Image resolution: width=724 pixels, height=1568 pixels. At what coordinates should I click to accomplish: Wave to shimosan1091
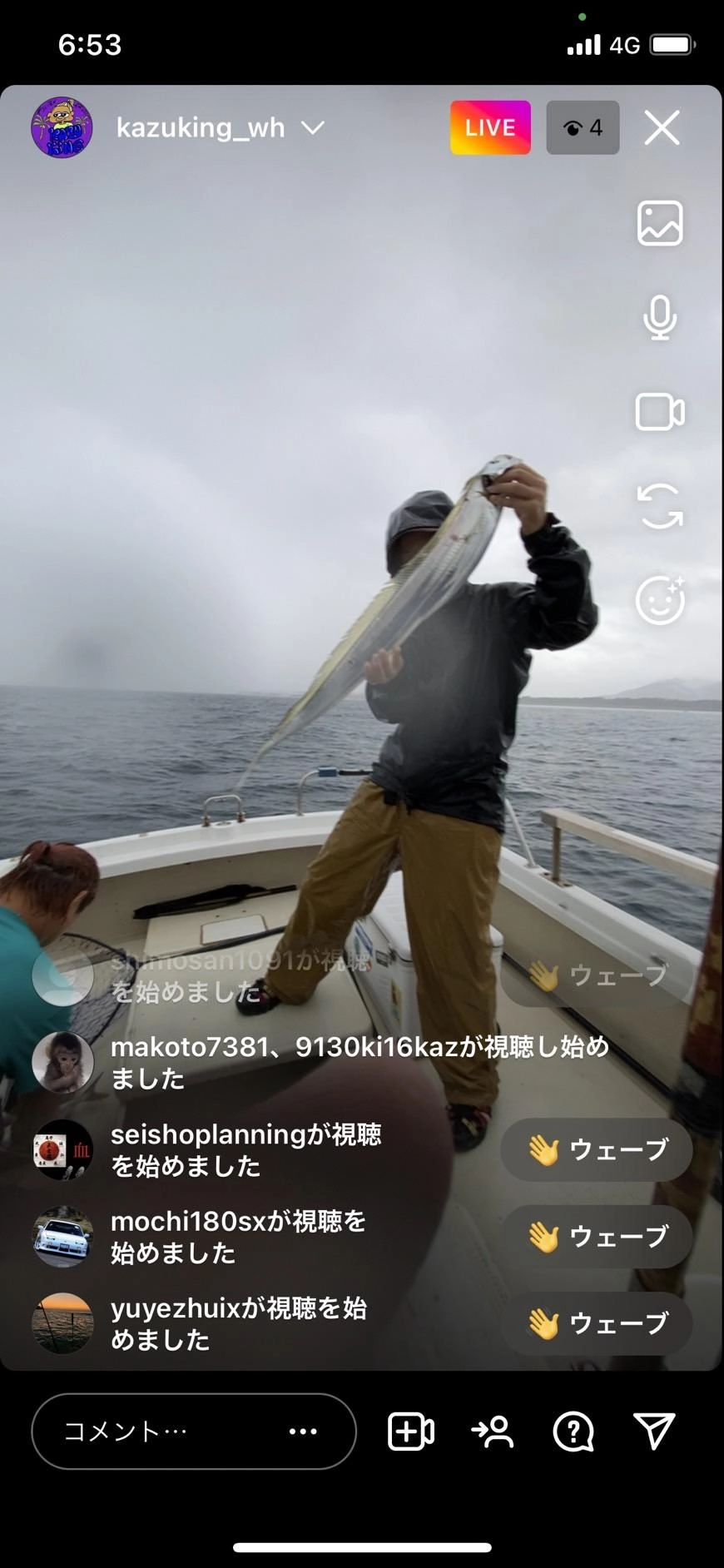click(x=597, y=975)
